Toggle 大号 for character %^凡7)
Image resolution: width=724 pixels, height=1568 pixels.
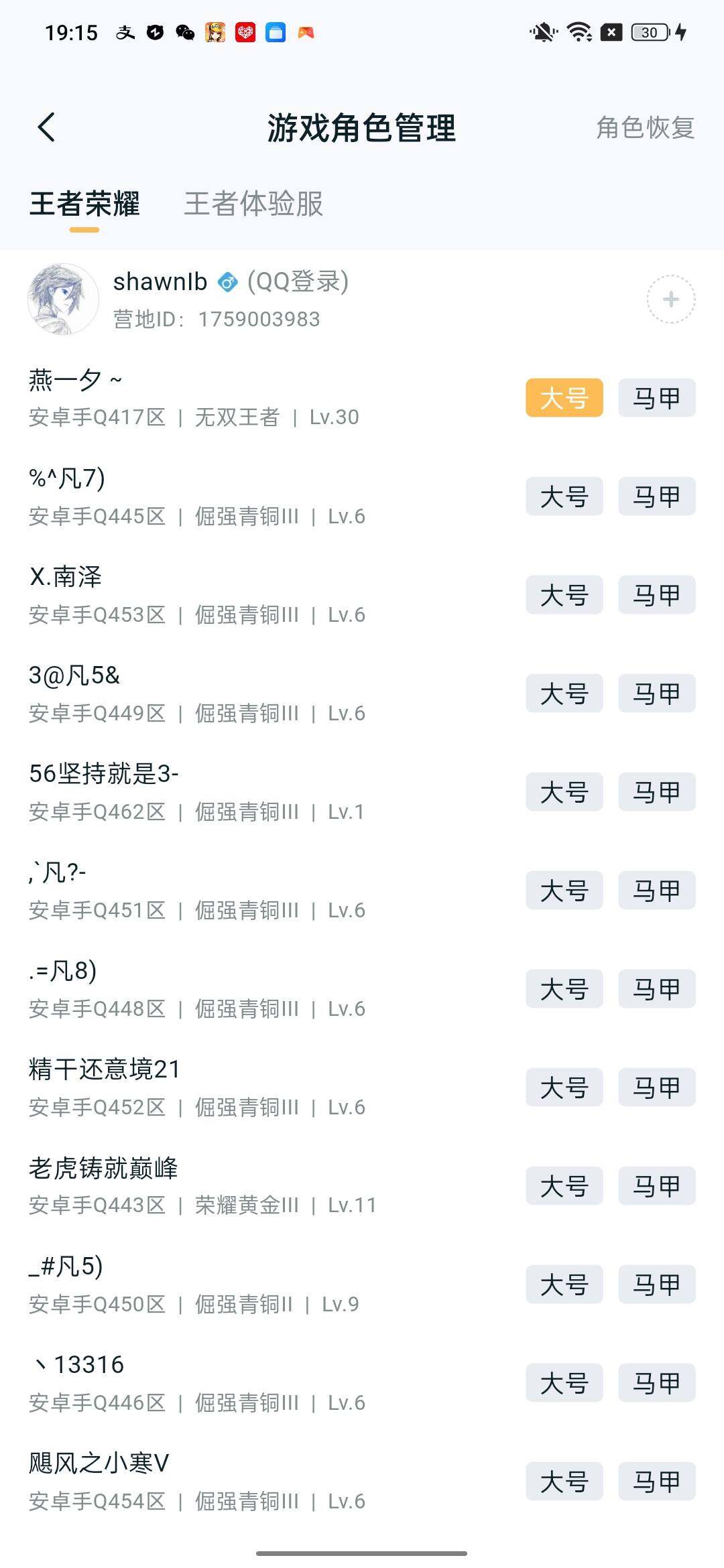point(564,497)
